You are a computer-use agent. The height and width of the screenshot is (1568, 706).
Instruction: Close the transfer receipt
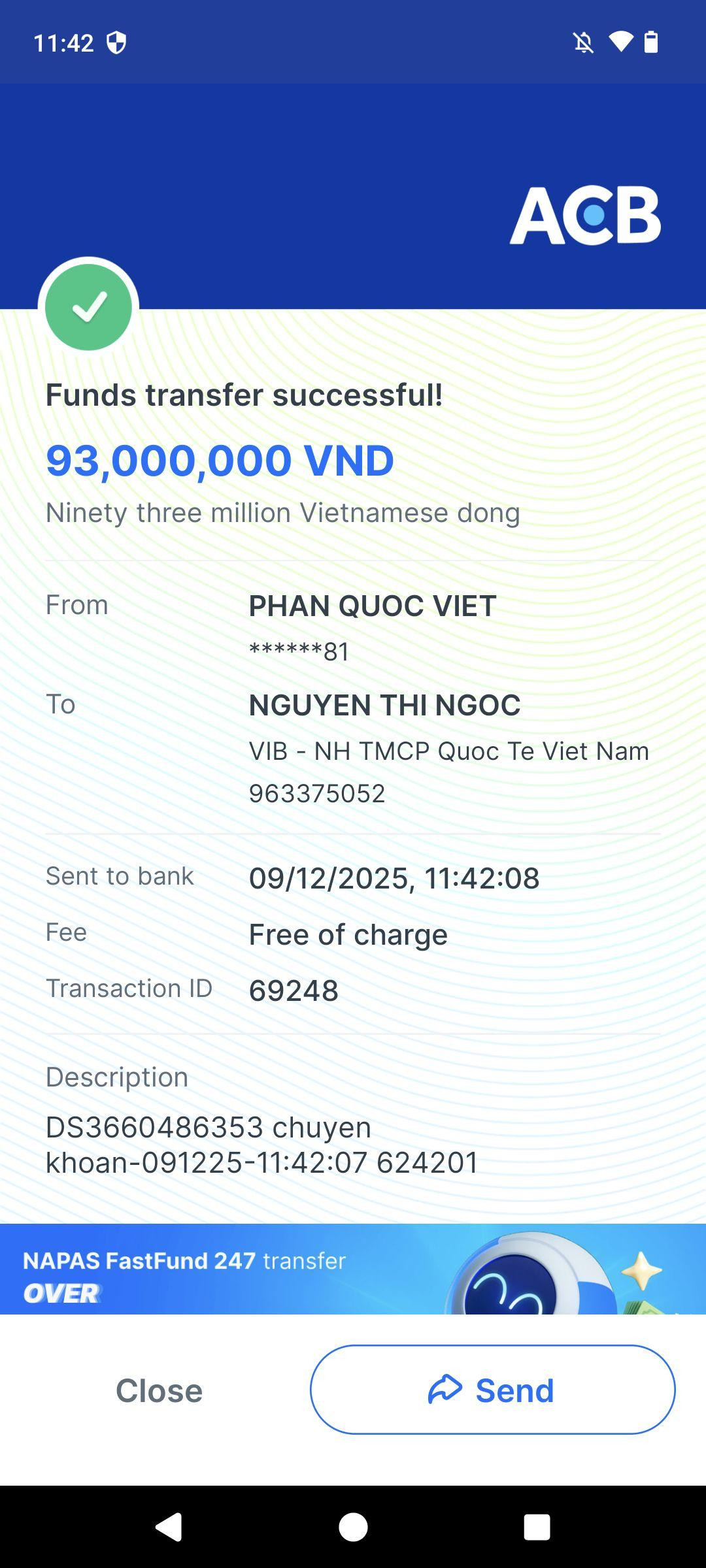click(x=159, y=1390)
